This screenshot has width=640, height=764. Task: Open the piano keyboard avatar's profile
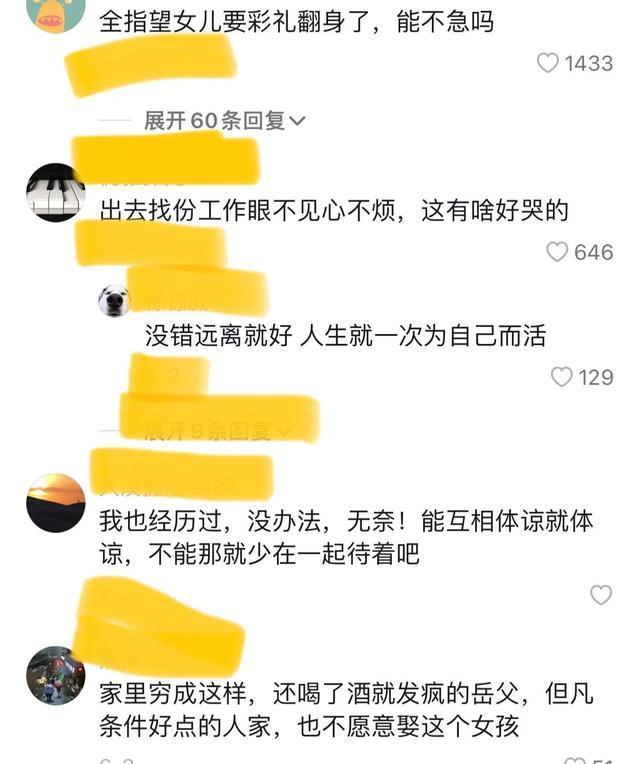pos(55,192)
